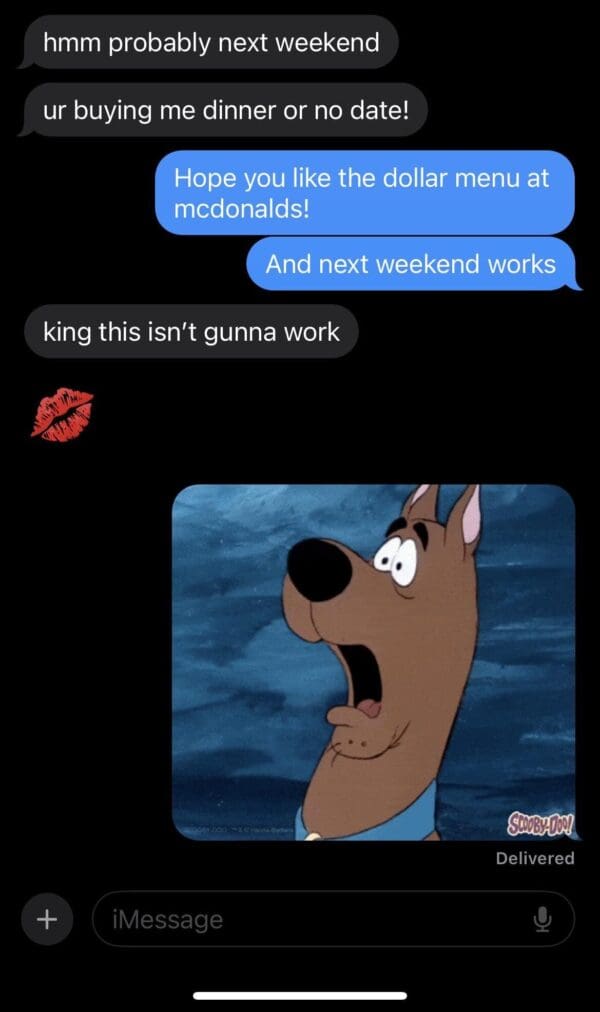Start voice dictation with the microphone
Image resolution: width=600 pixels, height=1012 pixels.
pyautogui.click(x=543, y=918)
